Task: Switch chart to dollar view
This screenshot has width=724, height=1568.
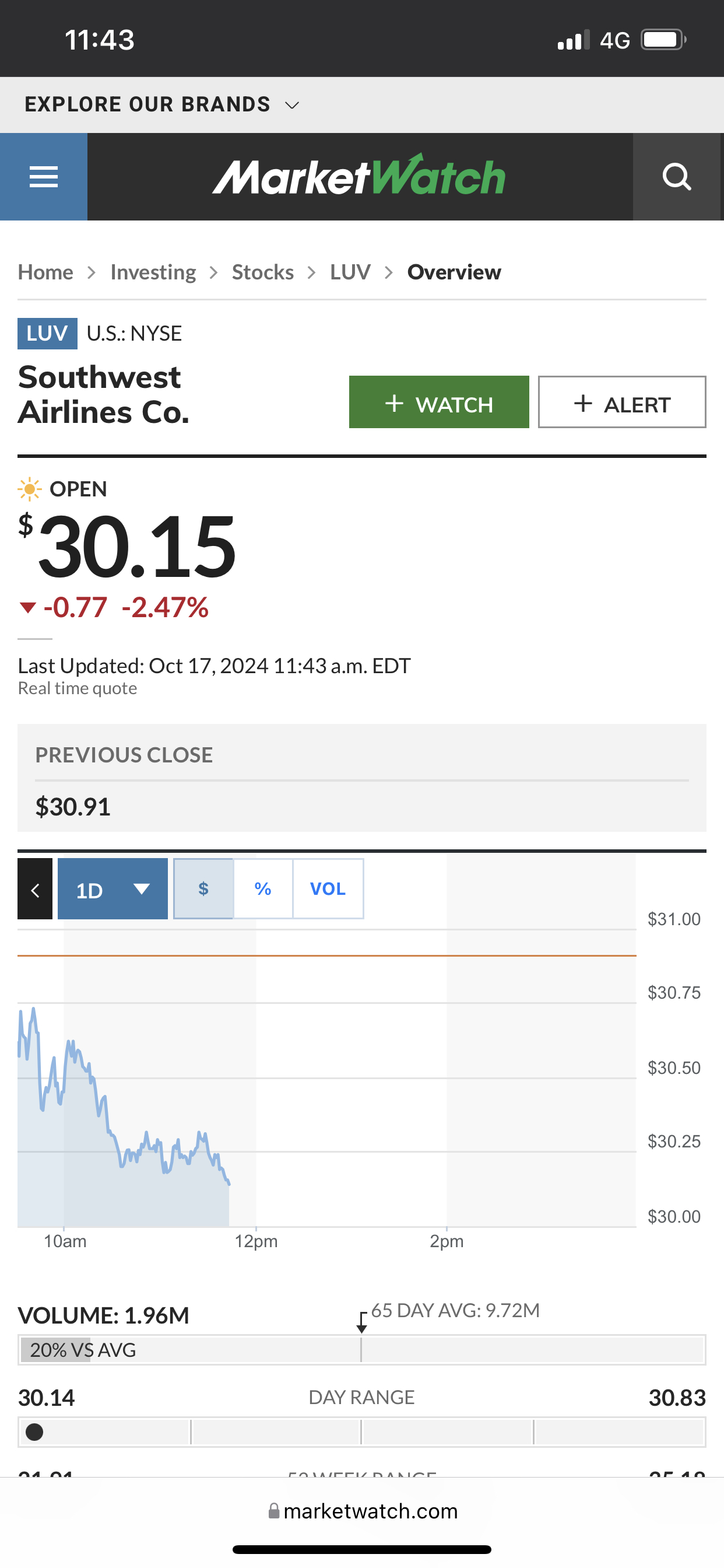Action: point(203,888)
